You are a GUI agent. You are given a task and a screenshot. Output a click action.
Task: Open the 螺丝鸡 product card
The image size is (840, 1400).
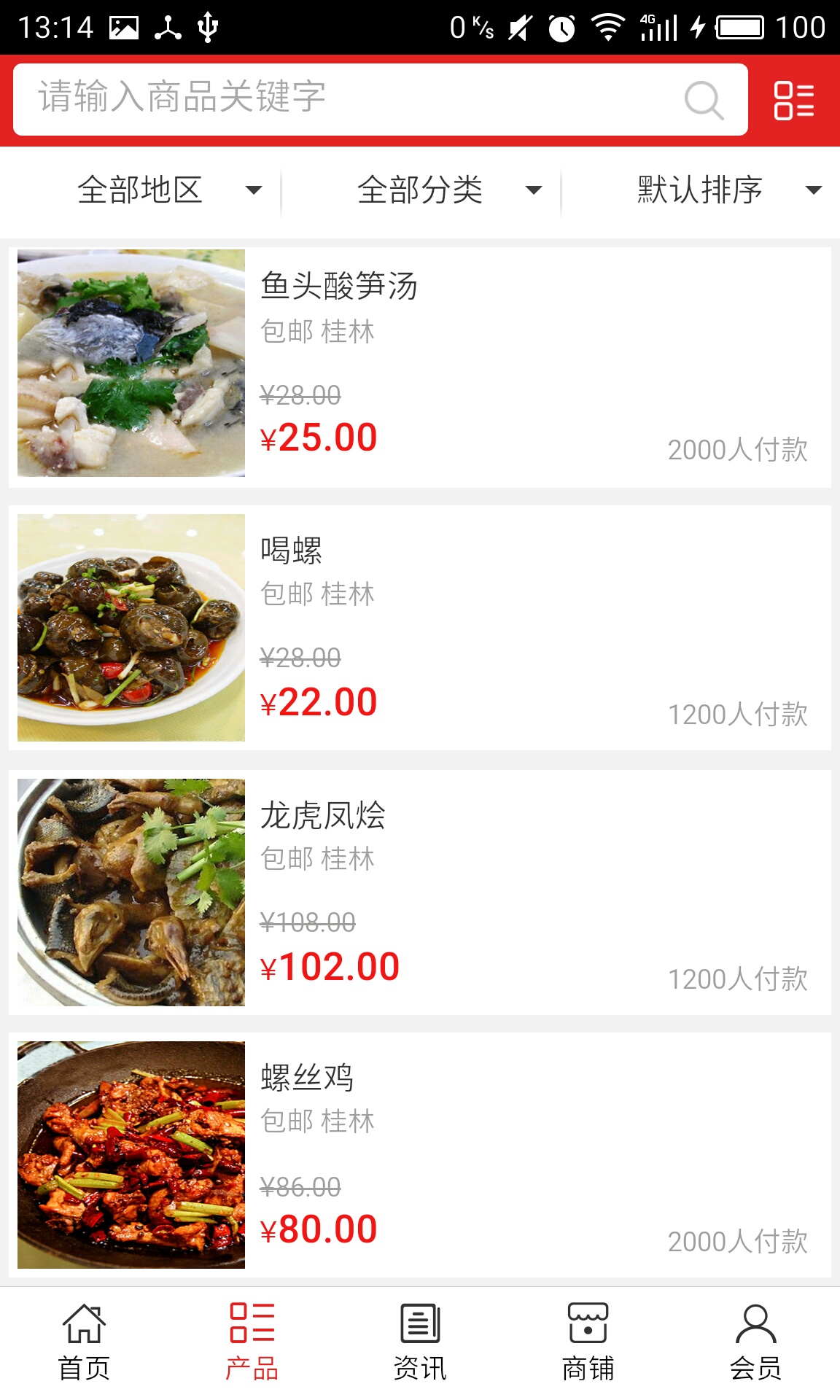pos(420,1154)
